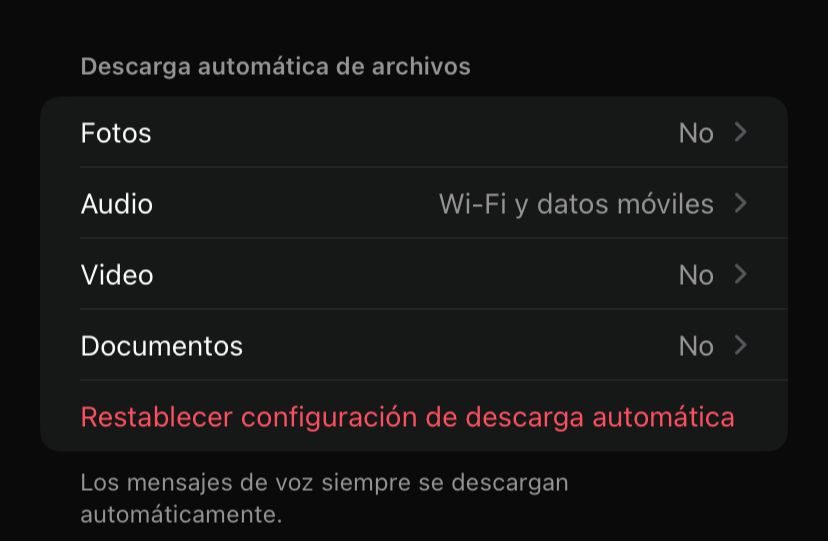Open the Documentos auto-download setting

click(413, 346)
